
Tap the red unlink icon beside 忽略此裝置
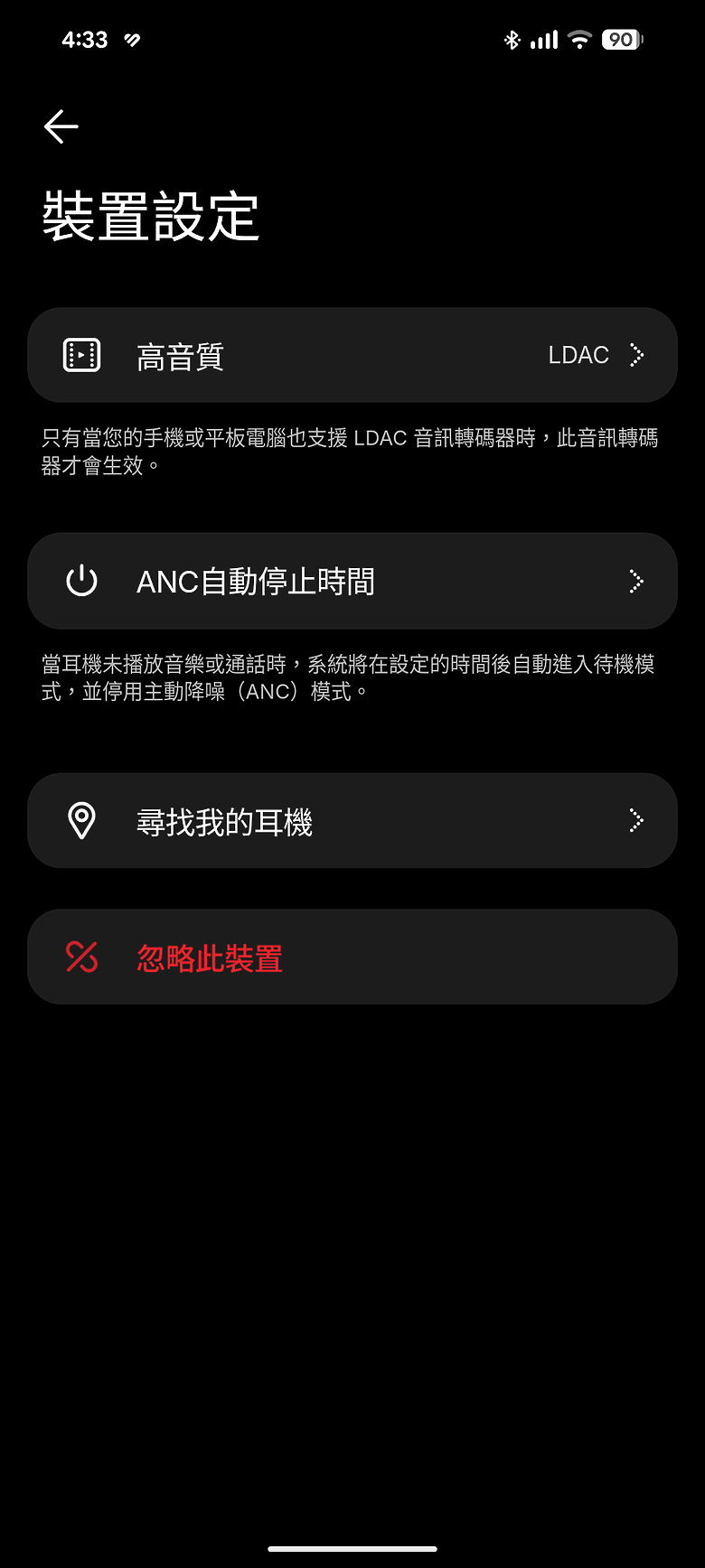(x=81, y=957)
